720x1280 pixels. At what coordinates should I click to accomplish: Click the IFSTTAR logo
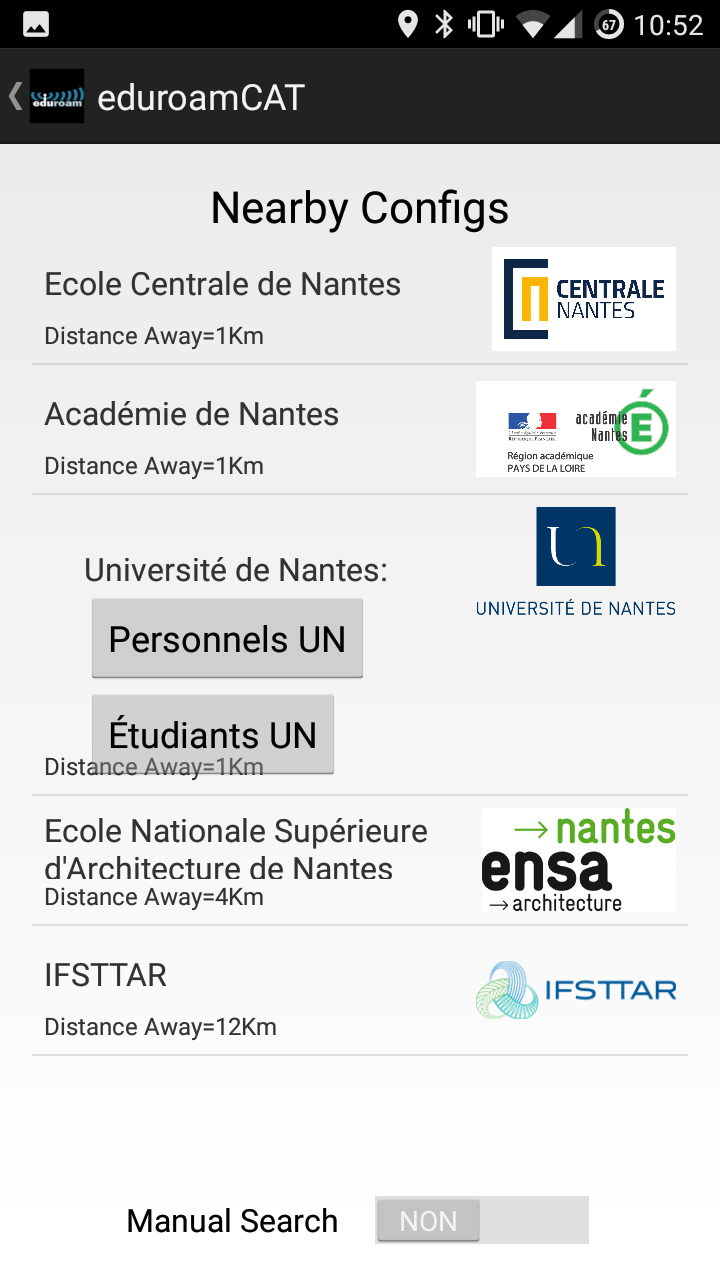click(x=576, y=990)
